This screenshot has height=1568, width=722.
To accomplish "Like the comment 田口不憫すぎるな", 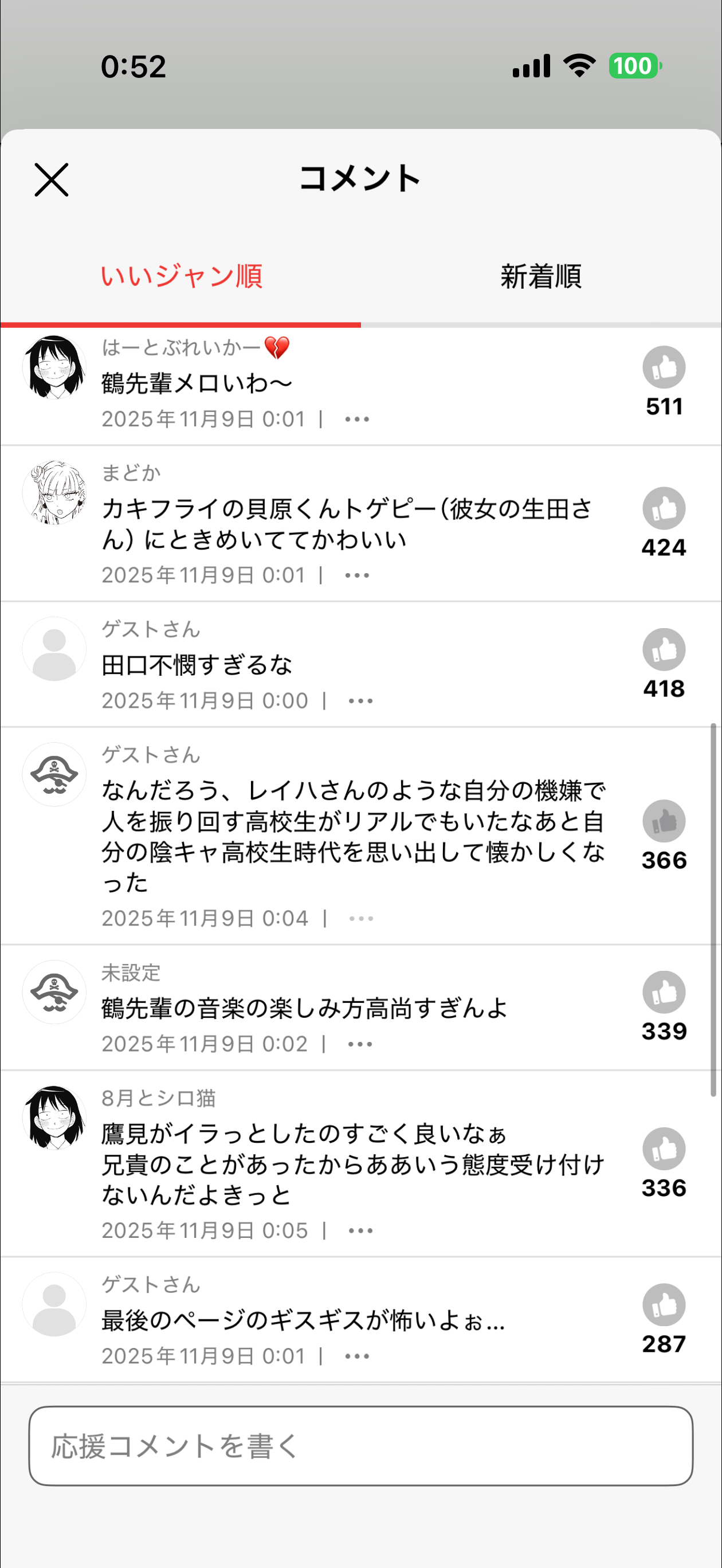I will click(x=664, y=649).
